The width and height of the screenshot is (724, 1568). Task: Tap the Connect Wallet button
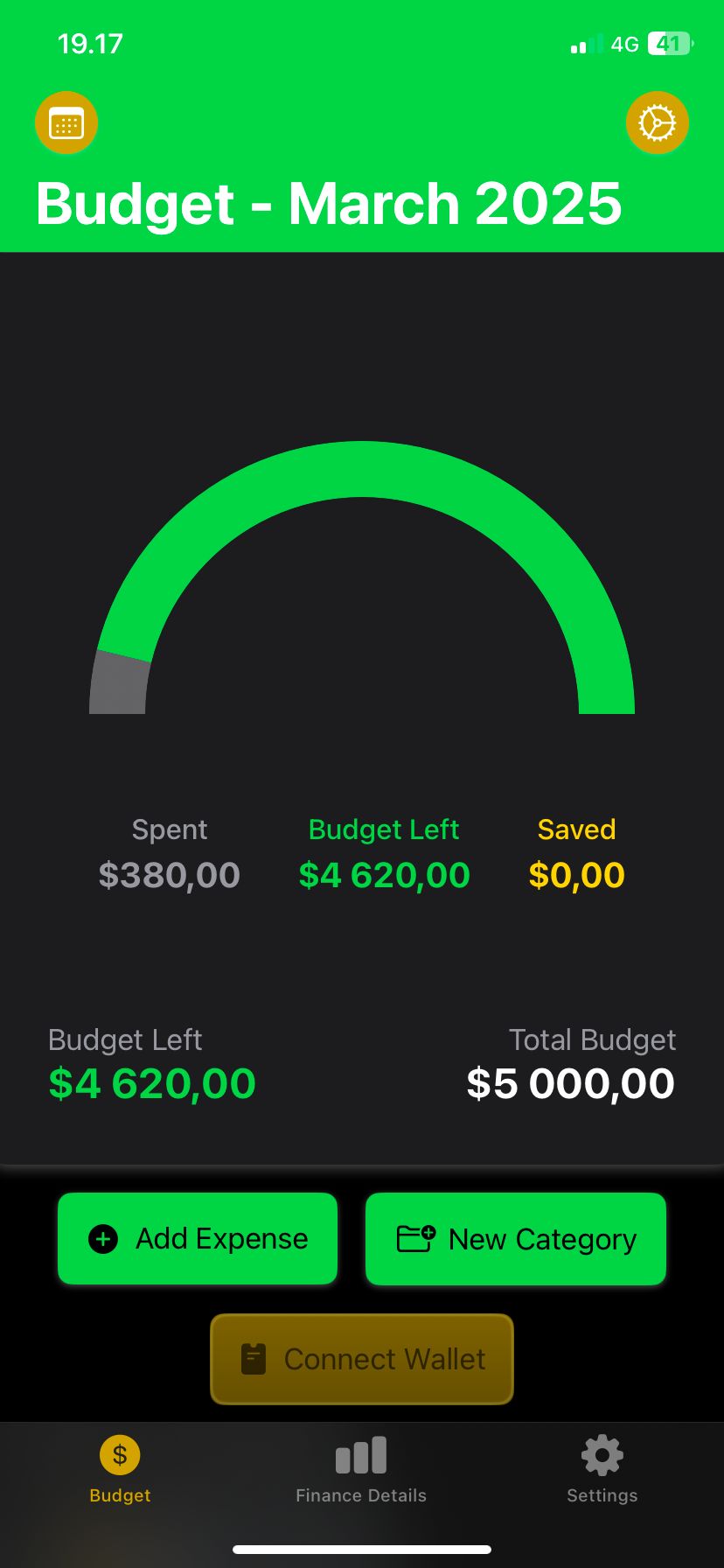[360, 1359]
